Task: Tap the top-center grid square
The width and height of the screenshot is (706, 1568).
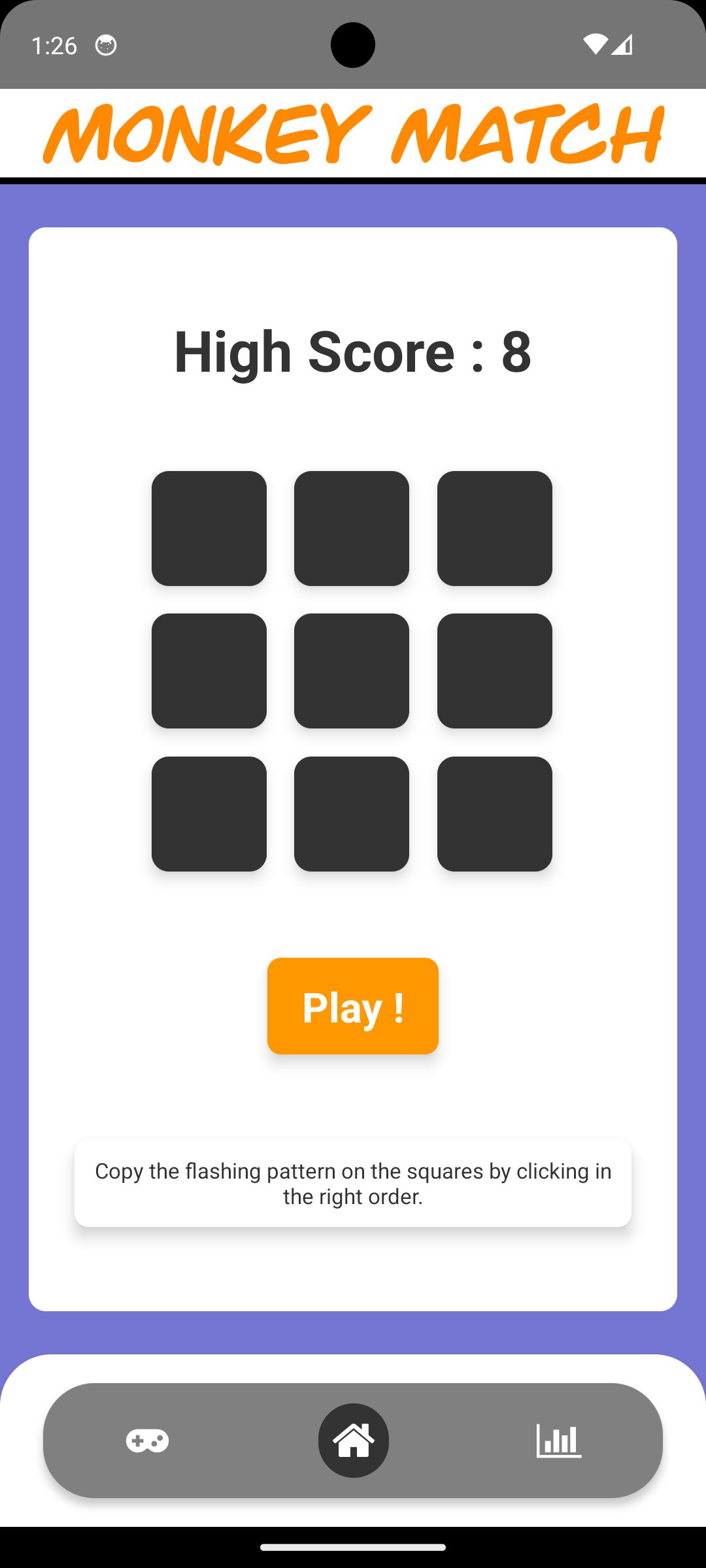Action: point(352,527)
